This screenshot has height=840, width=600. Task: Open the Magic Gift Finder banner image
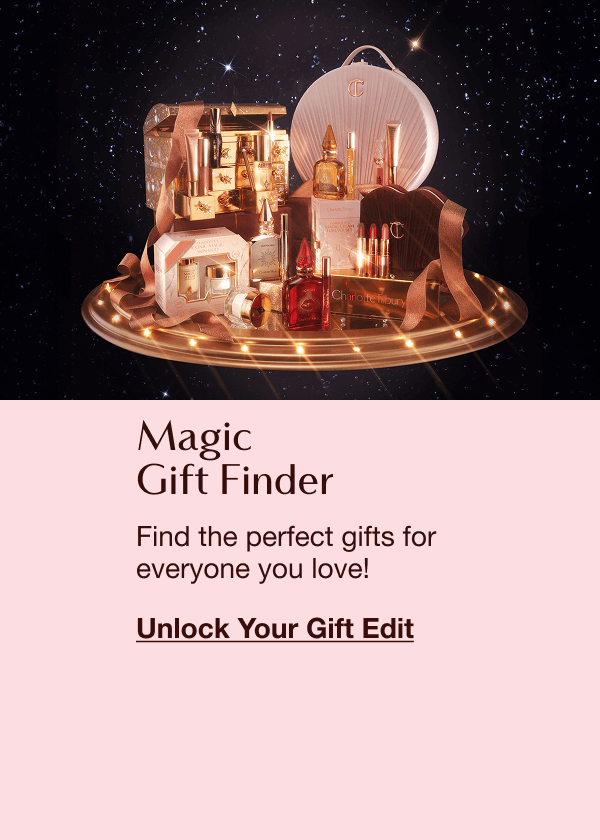click(300, 200)
